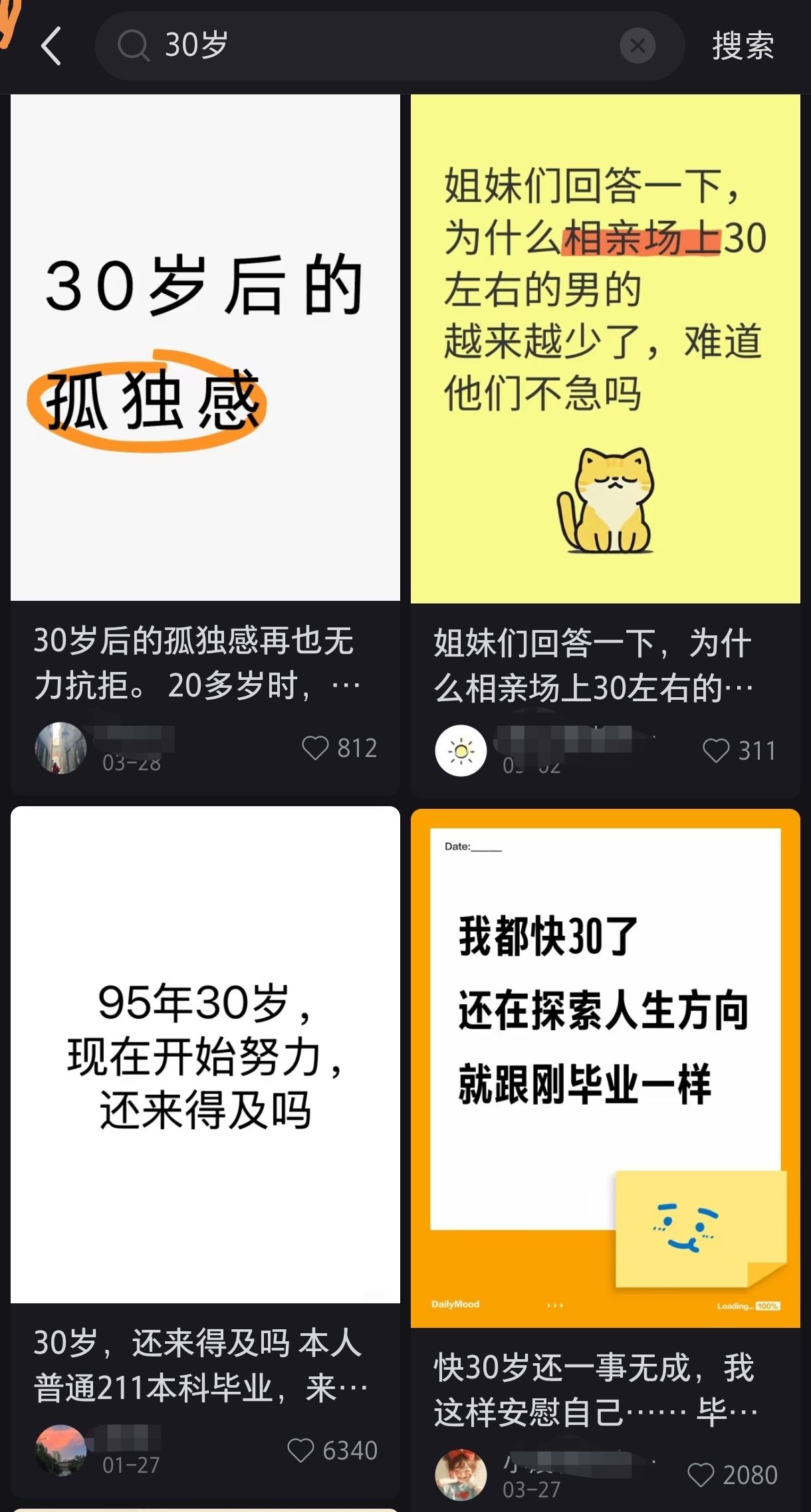Open author avatar of the 03-28 post
Viewport: 811px width, 1512px height.
(x=60, y=748)
